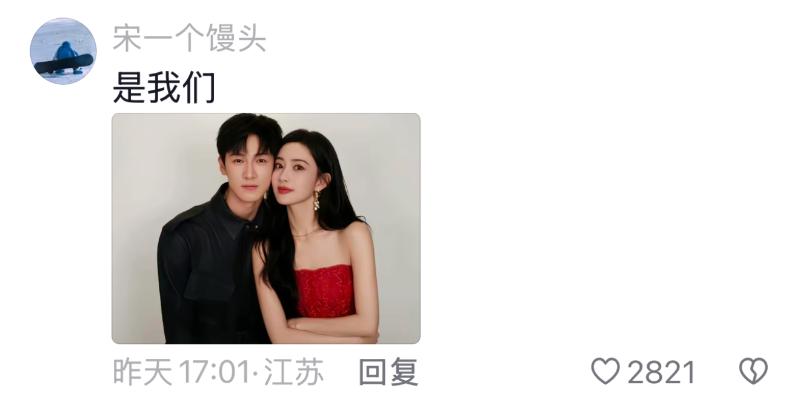Screen dimensions: 800x408
Task: Like the comment with 2821 likes
Action: click(606, 372)
